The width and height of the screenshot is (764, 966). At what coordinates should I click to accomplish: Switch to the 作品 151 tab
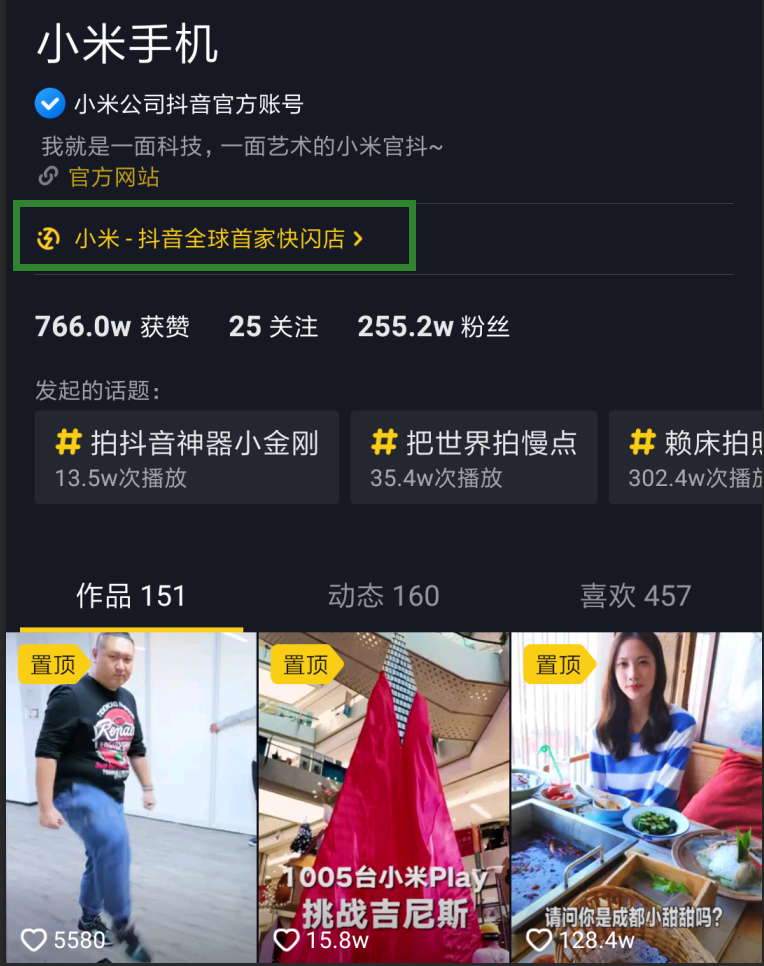coord(131,597)
